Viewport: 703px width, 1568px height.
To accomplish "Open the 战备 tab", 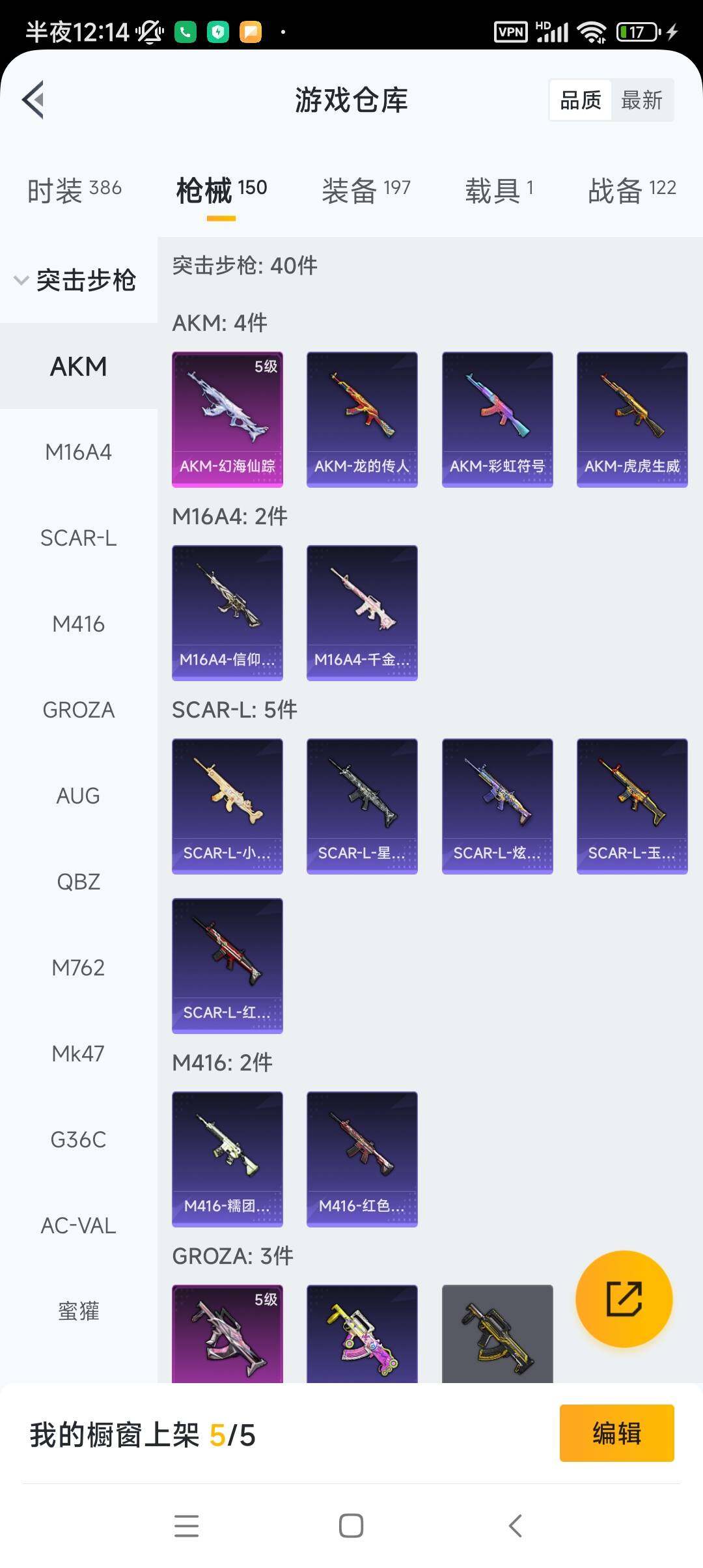I will (631, 190).
